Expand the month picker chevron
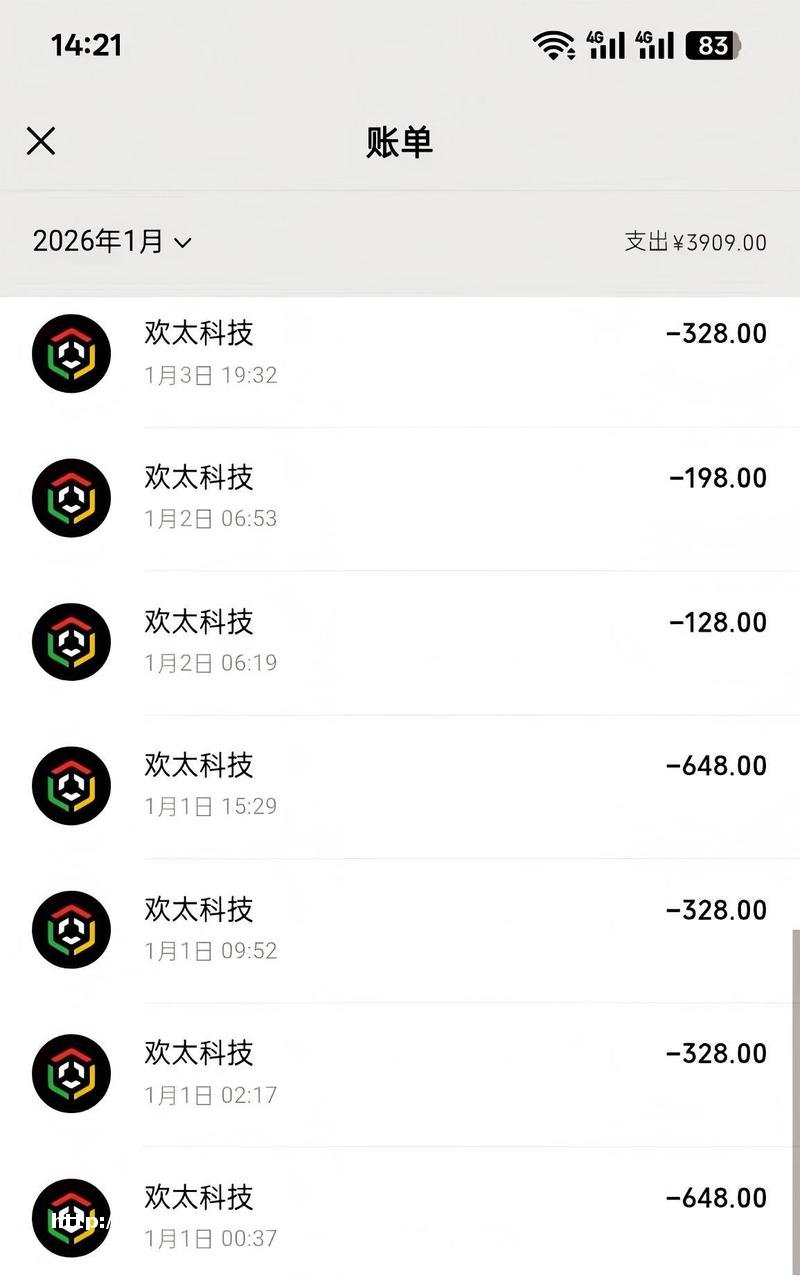Viewport: 800px width, 1280px height. coord(181,243)
